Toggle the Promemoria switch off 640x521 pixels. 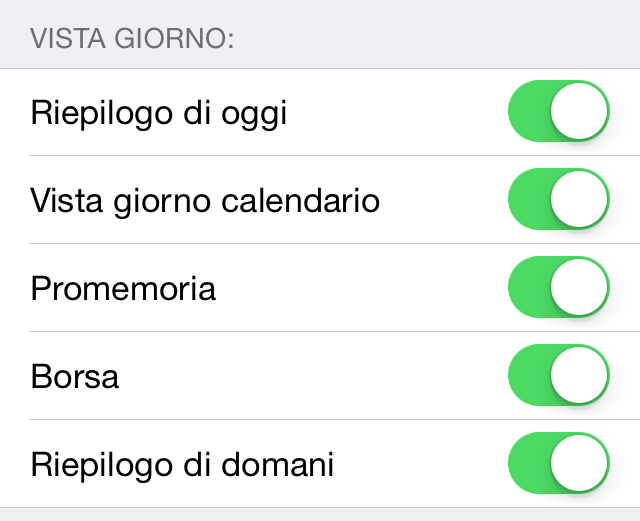[559, 288]
